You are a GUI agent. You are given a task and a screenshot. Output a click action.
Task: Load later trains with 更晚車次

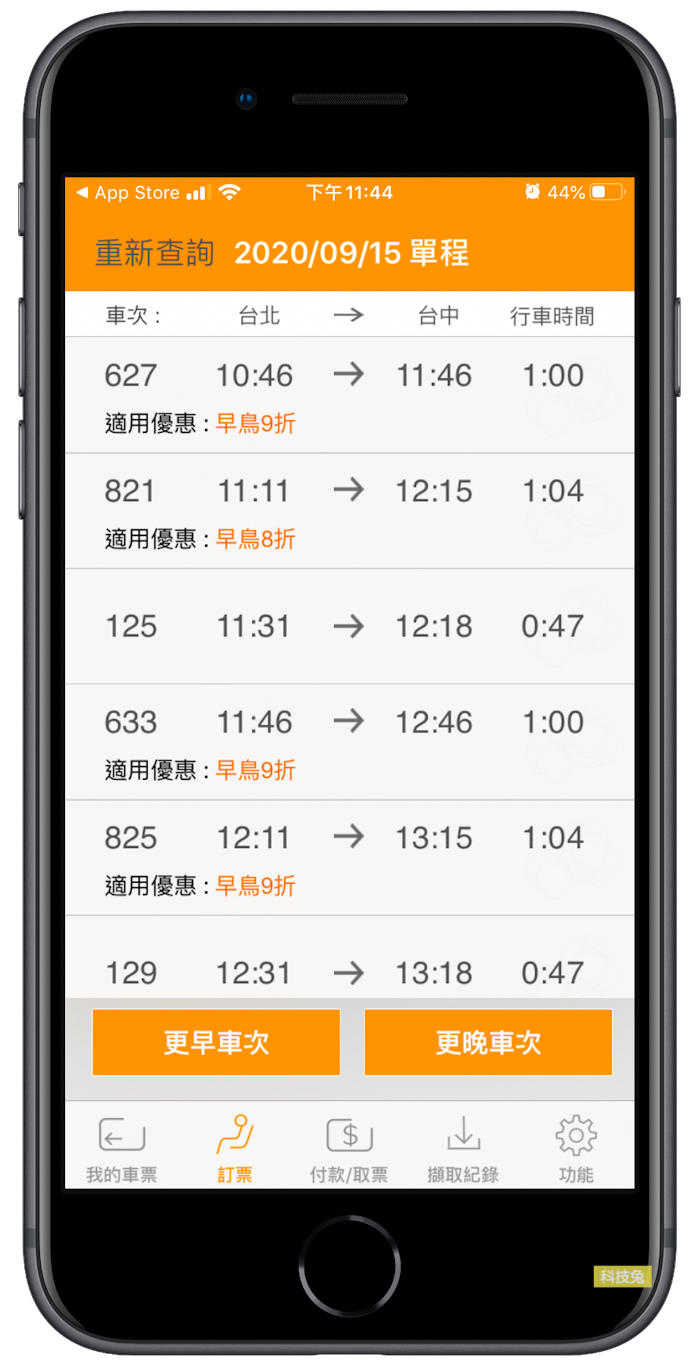[x=488, y=1042]
